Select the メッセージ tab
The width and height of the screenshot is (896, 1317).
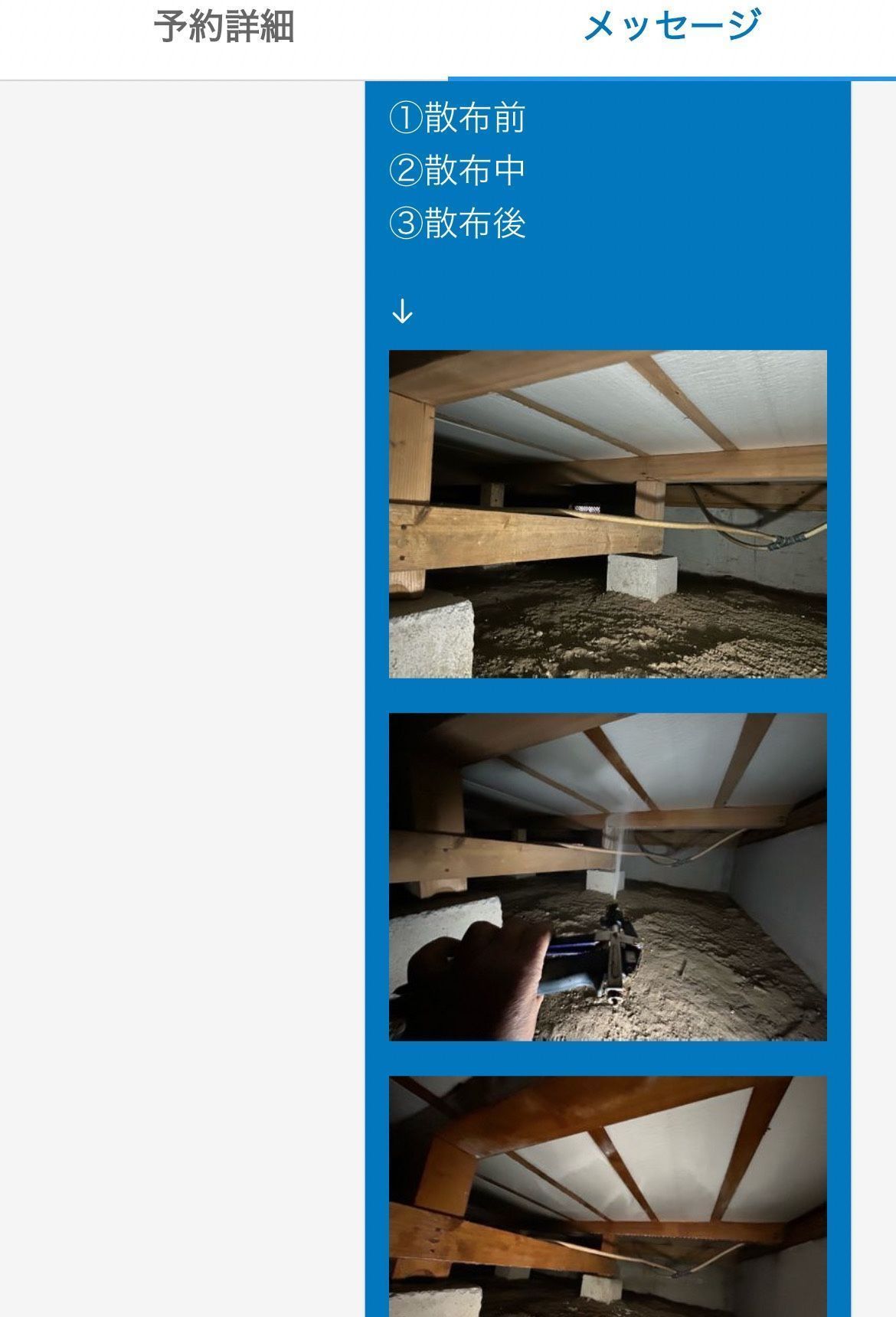[672, 28]
